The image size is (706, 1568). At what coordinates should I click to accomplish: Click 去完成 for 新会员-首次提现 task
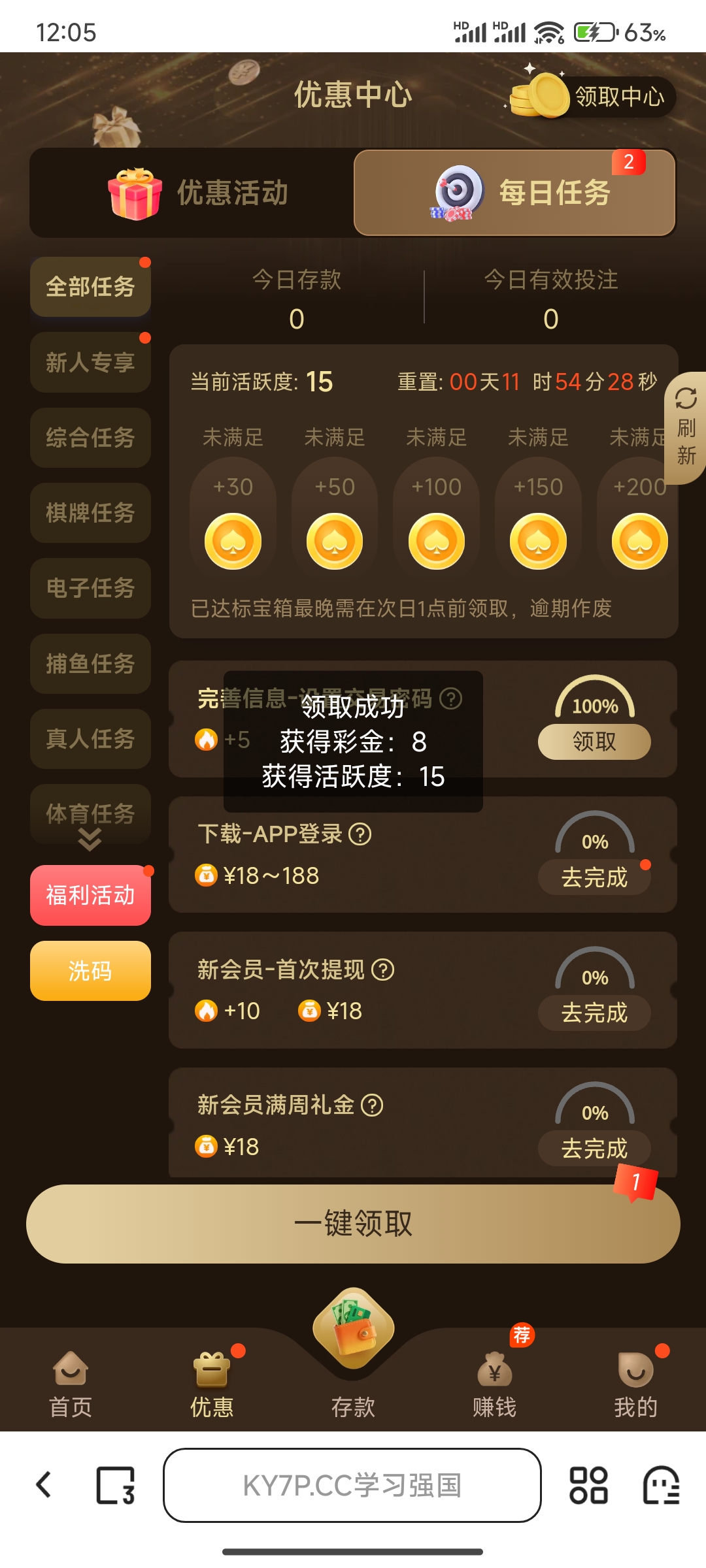tap(594, 1013)
